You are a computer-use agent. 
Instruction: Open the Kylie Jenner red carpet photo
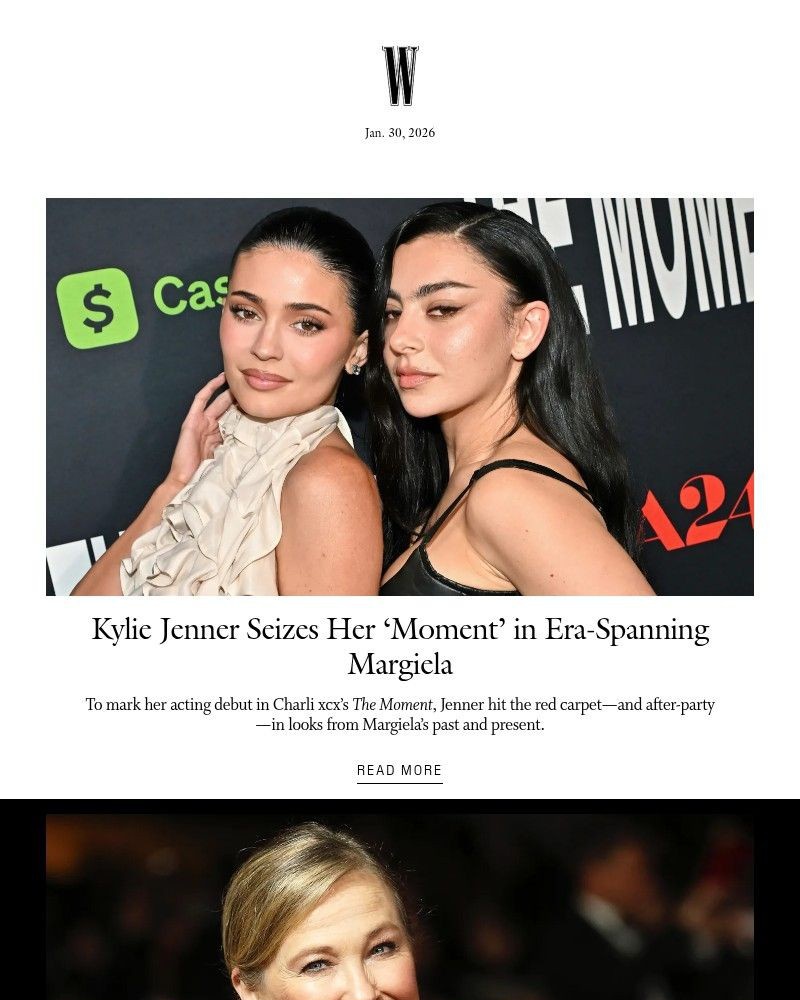(x=399, y=395)
